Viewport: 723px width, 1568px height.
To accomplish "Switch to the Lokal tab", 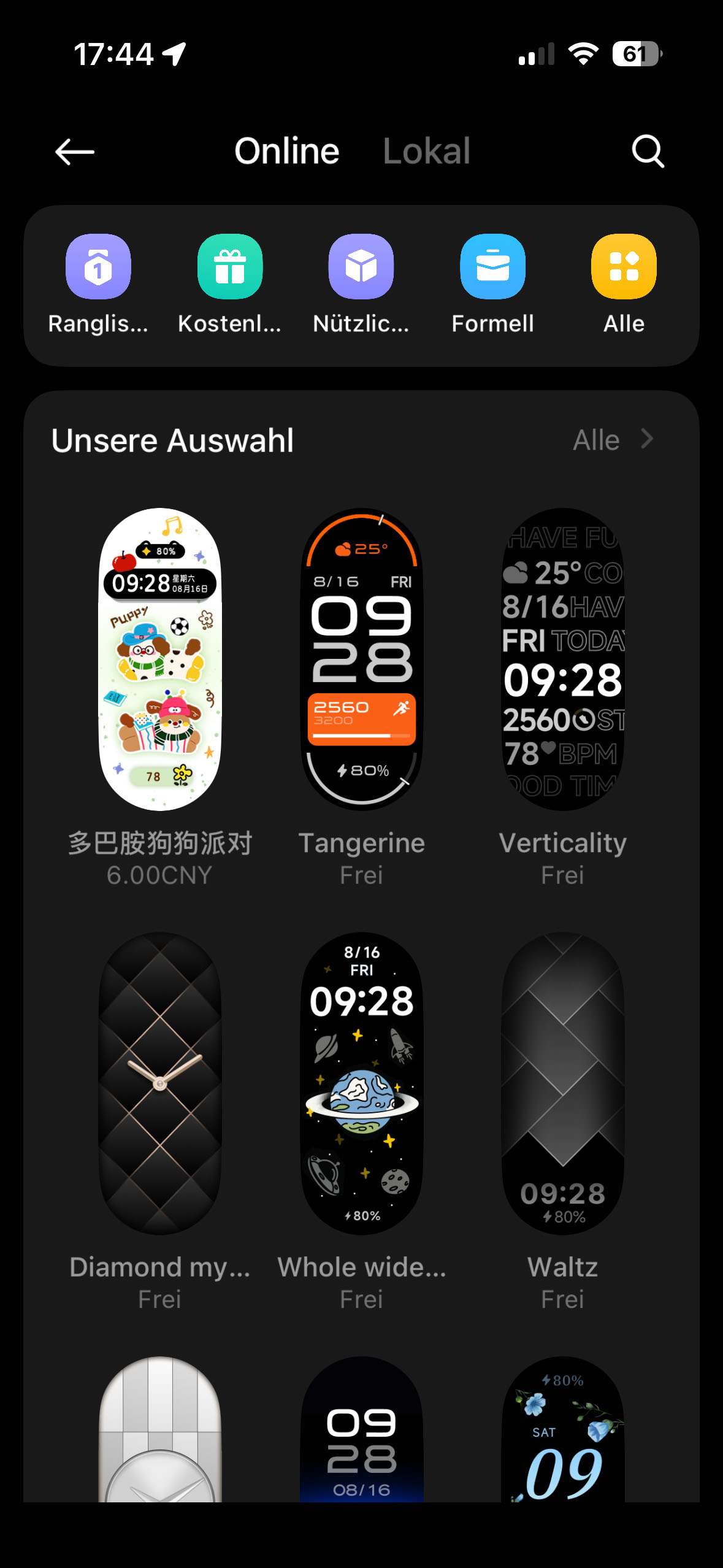I will pos(426,152).
